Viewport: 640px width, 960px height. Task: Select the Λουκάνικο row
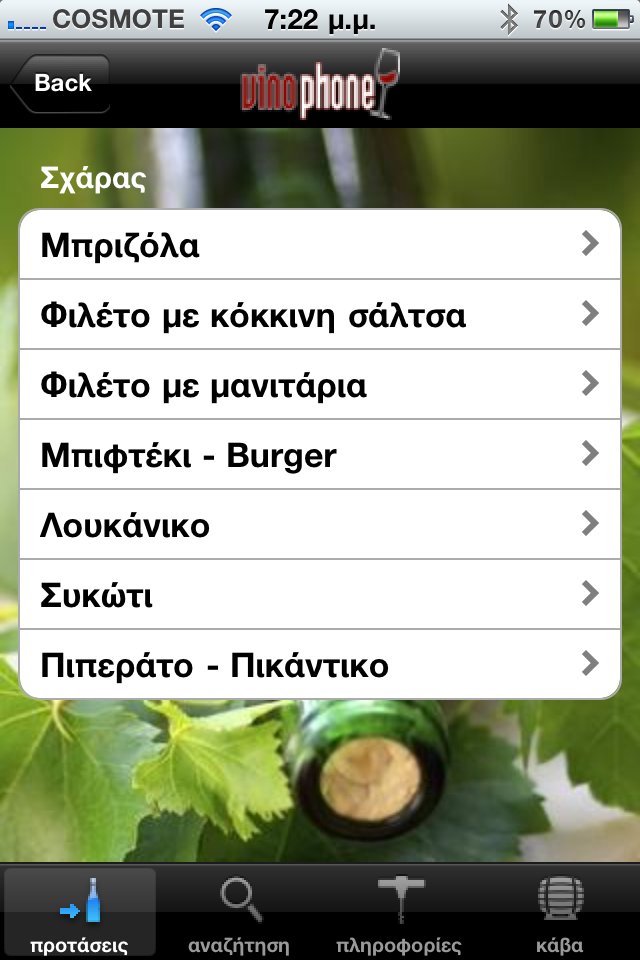pyautogui.click(x=320, y=525)
